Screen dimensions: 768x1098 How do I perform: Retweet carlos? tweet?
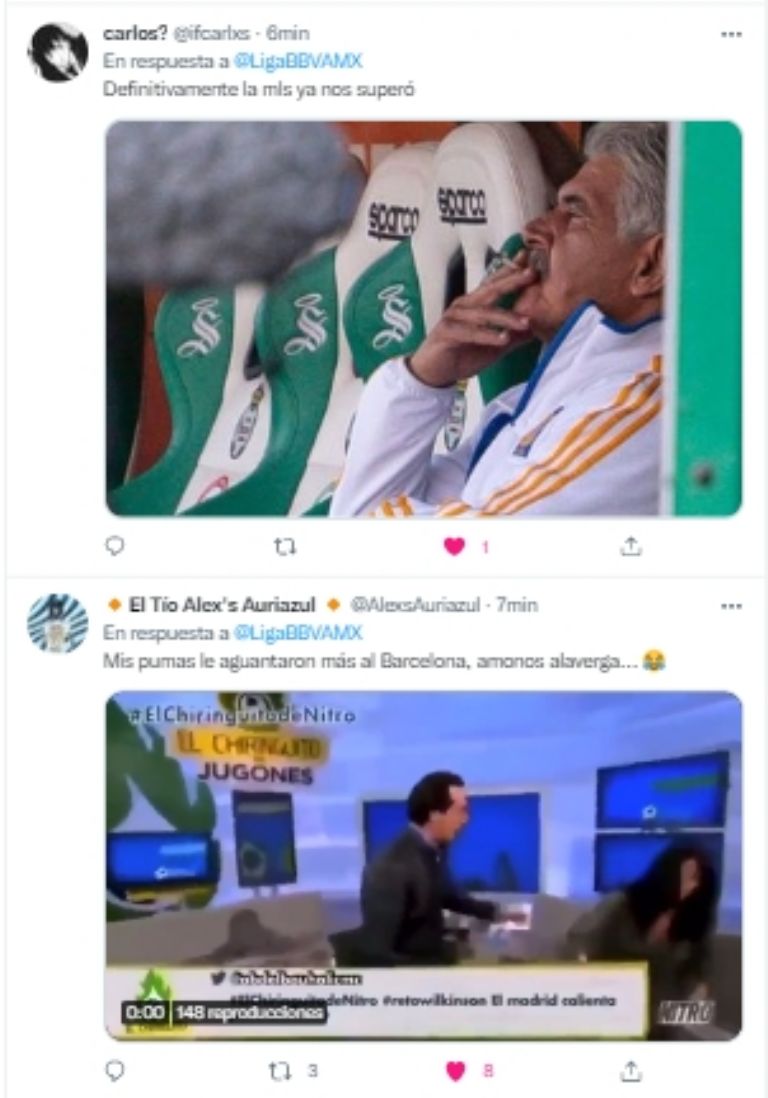pyautogui.click(x=281, y=547)
